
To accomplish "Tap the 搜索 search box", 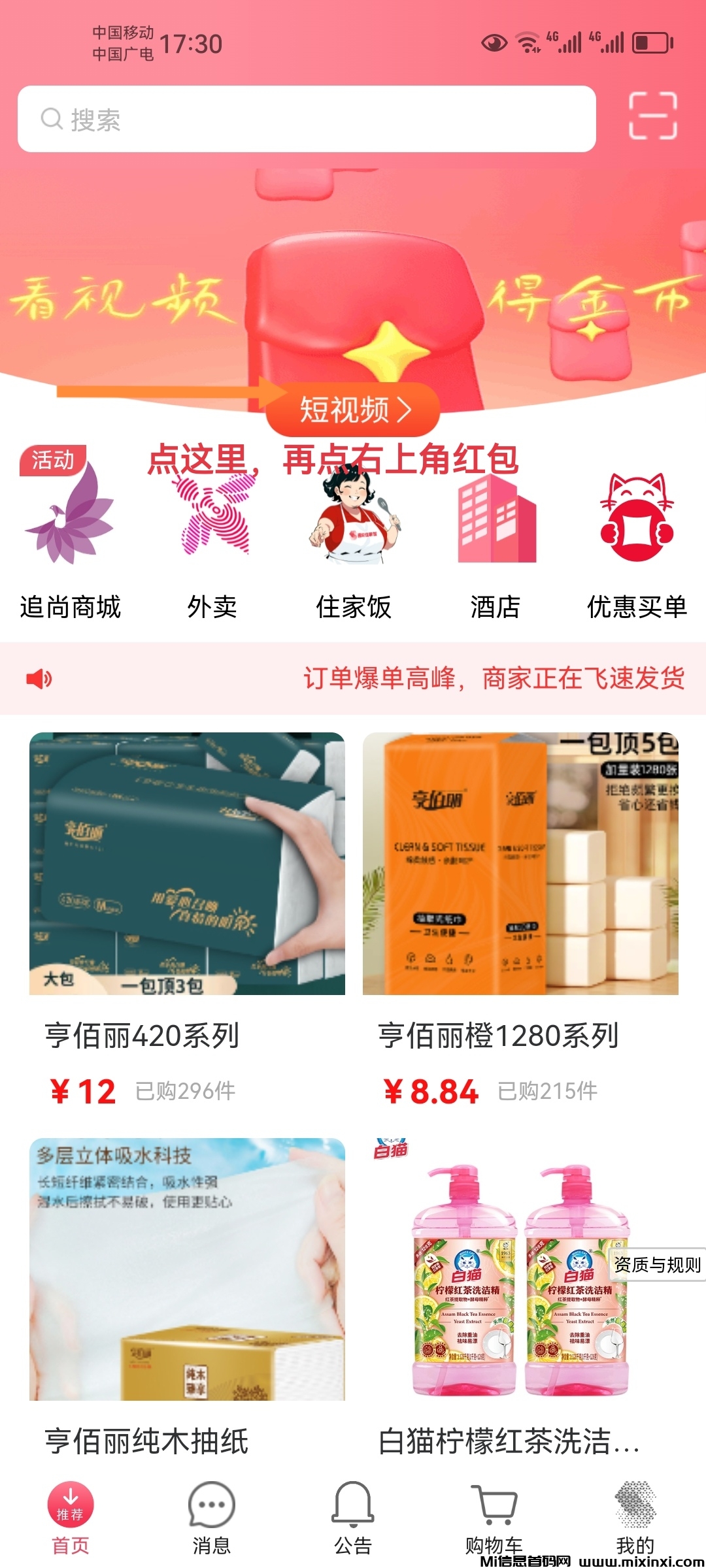I will [306, 120].
